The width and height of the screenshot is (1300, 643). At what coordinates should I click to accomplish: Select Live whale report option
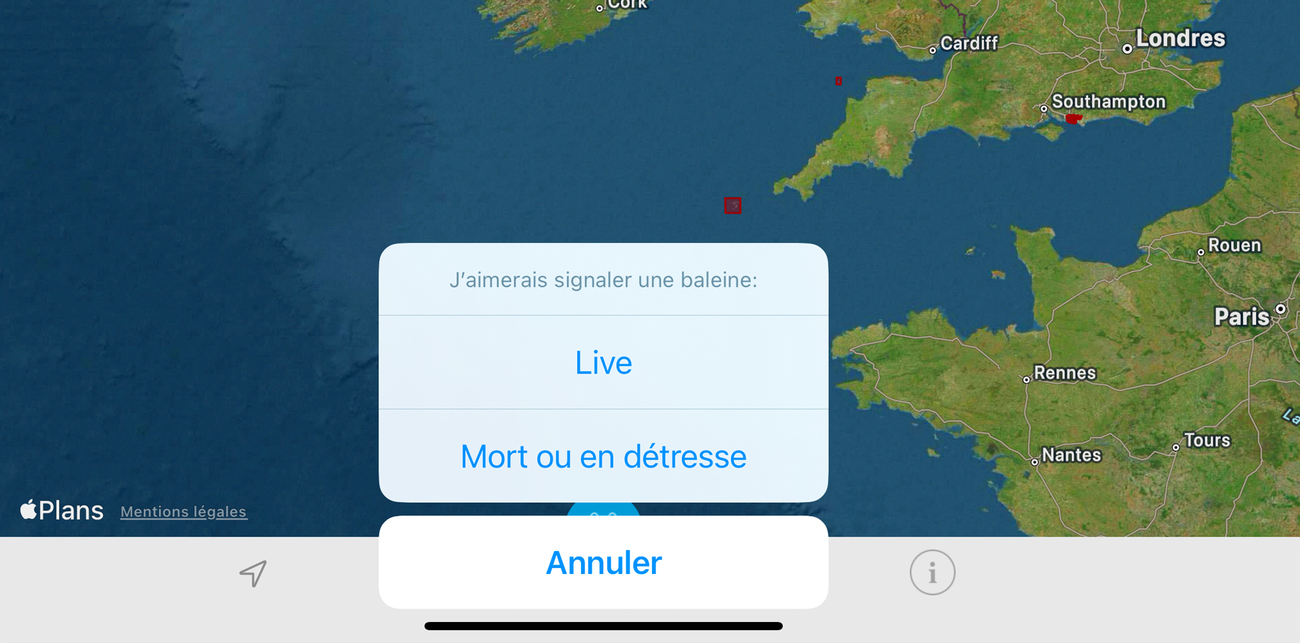pyautogui.click(x=603, y=362)
